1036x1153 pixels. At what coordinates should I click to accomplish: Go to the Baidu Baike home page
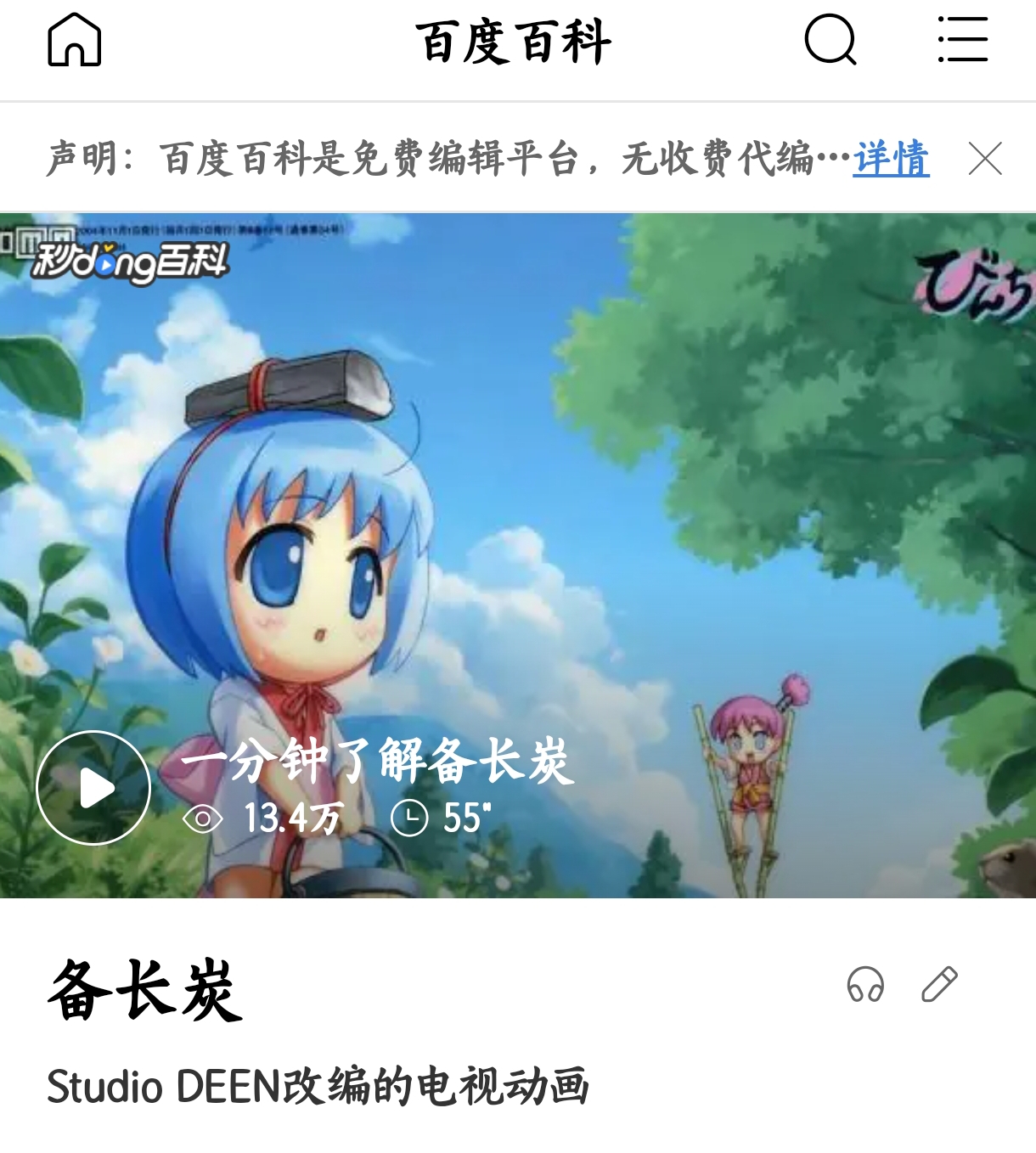[x=75, y=40]
